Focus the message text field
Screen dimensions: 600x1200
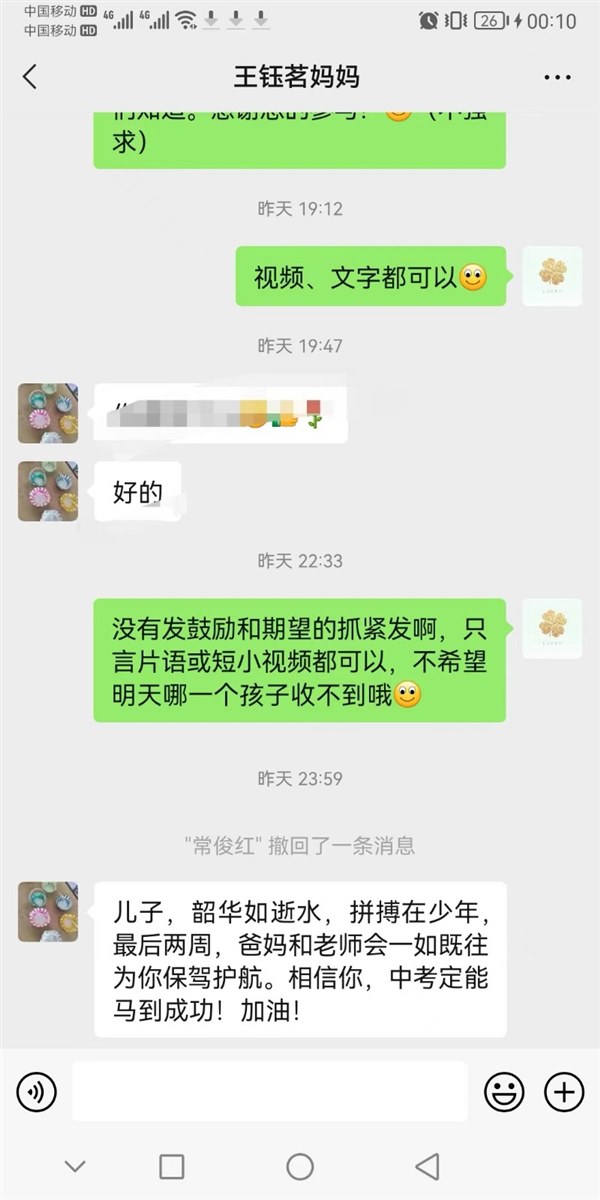270,1091
